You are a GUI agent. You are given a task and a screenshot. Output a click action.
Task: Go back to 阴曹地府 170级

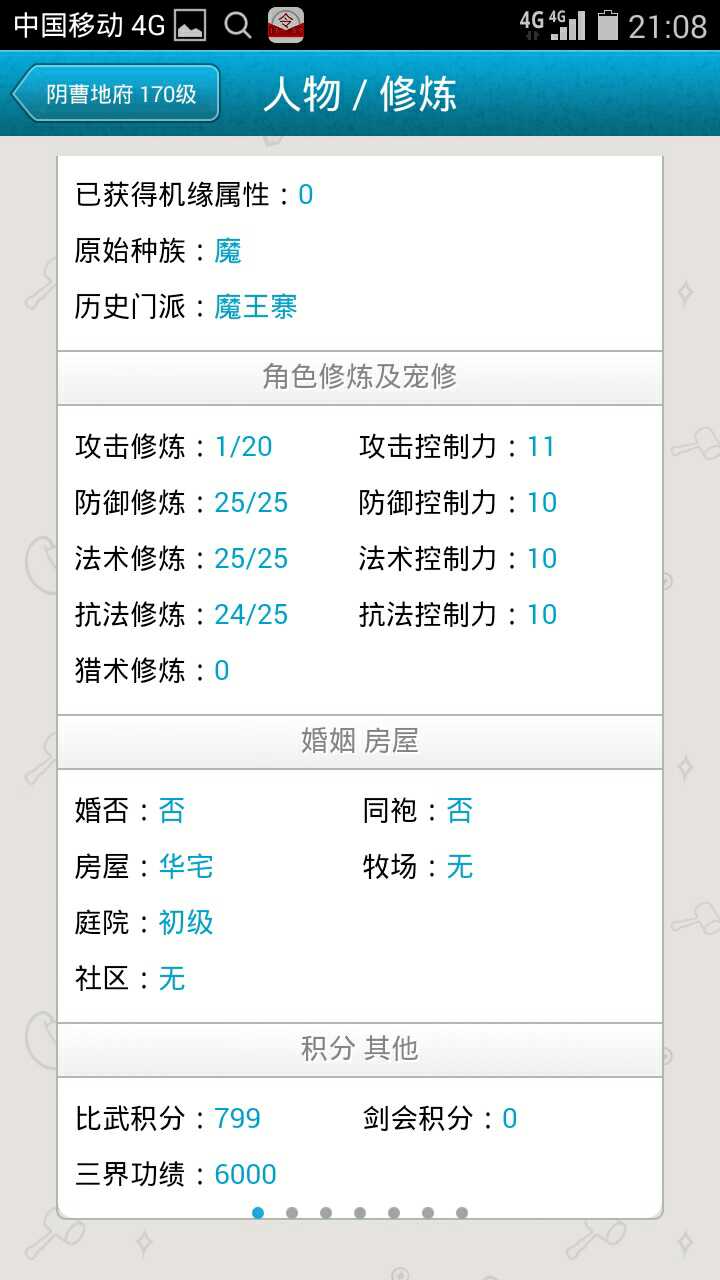116,95
